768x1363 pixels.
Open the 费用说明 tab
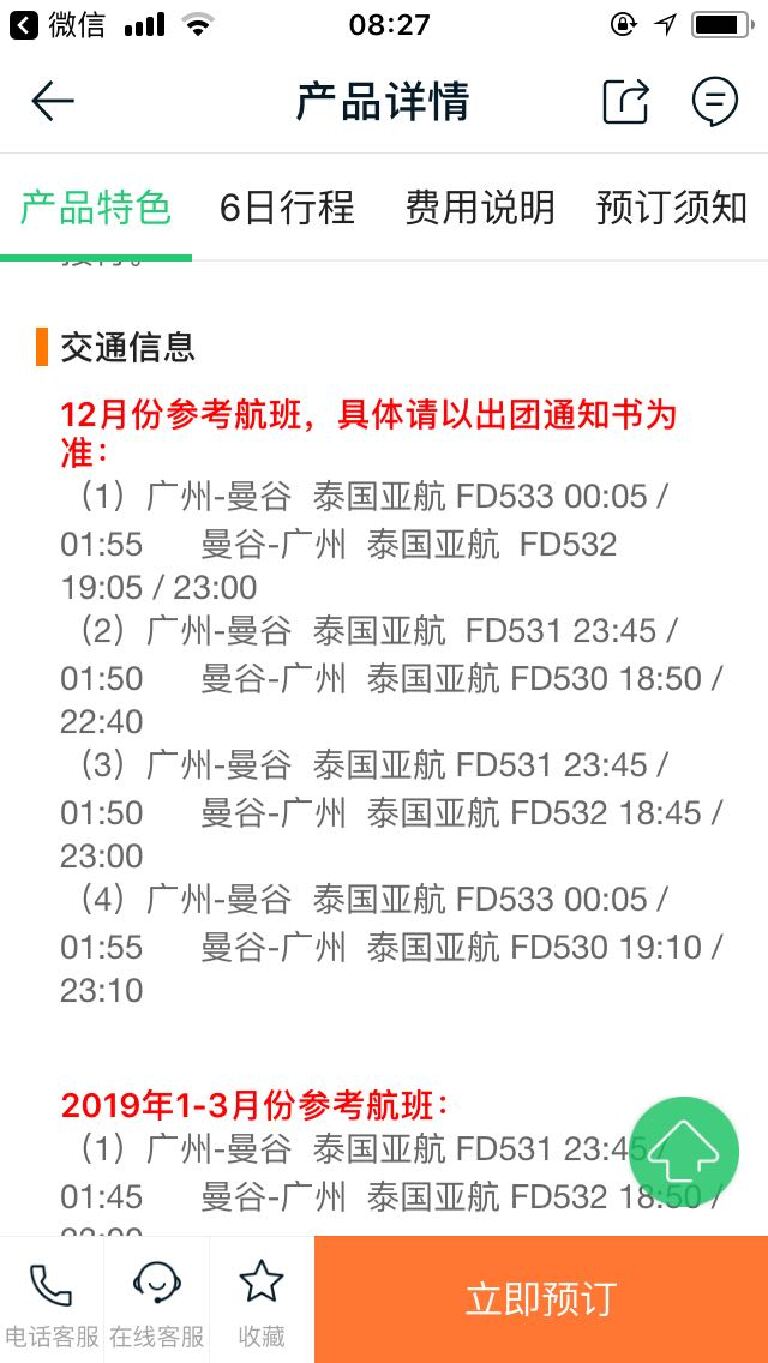point(479,208)
